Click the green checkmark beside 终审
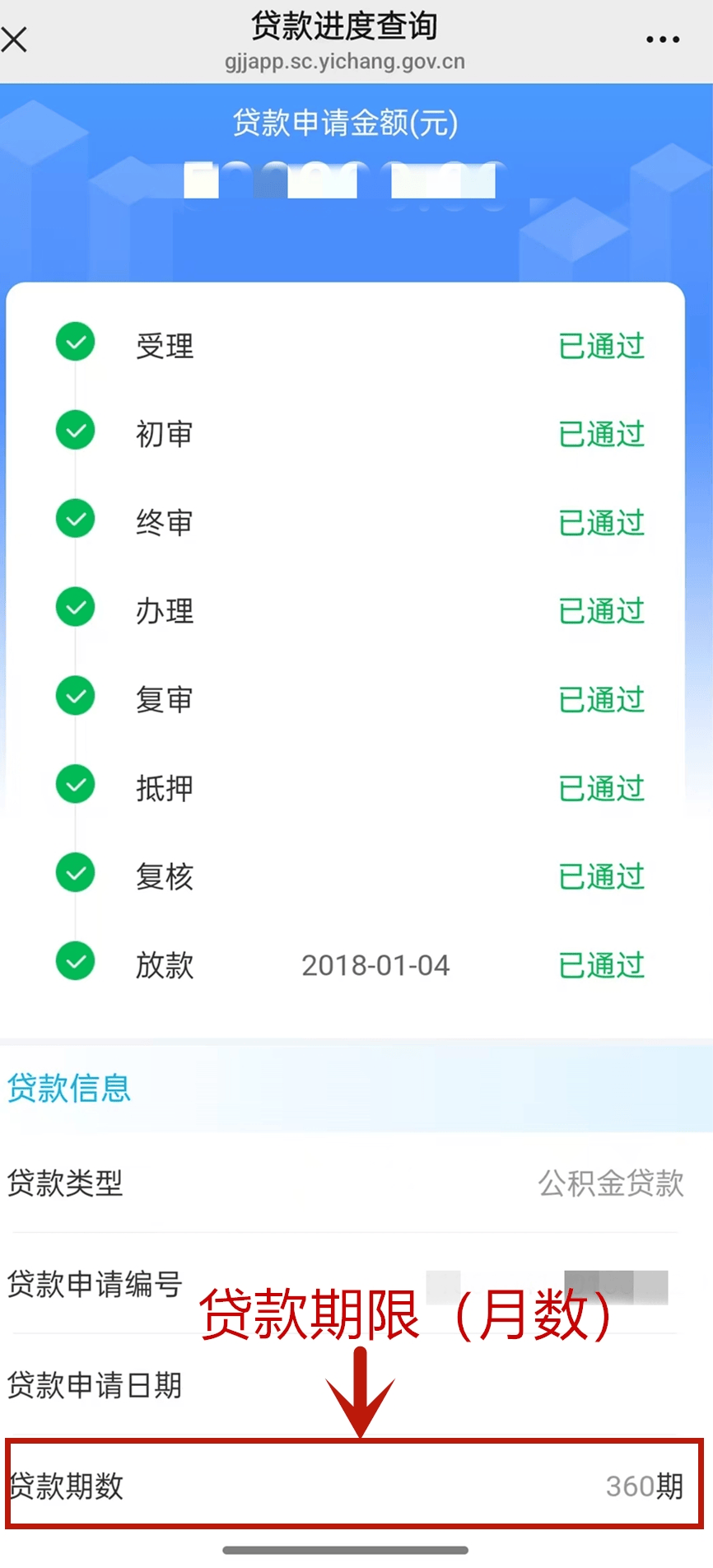 (75, 519)
